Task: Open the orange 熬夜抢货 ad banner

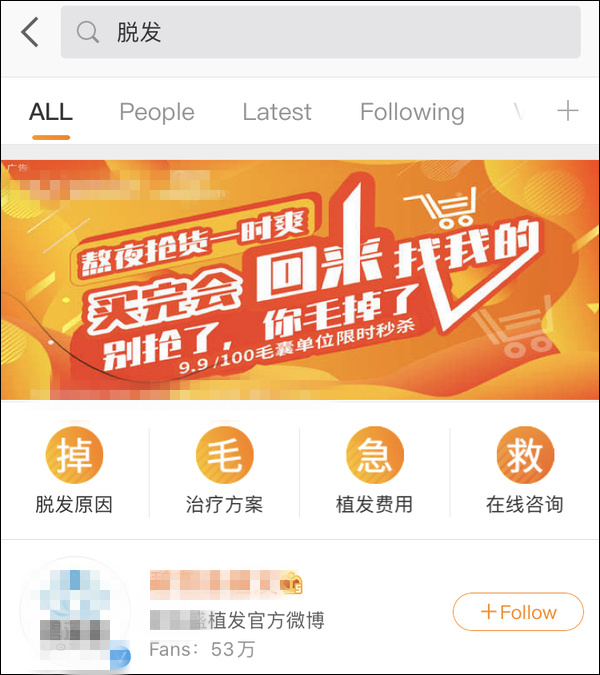Action: (300, 280)
